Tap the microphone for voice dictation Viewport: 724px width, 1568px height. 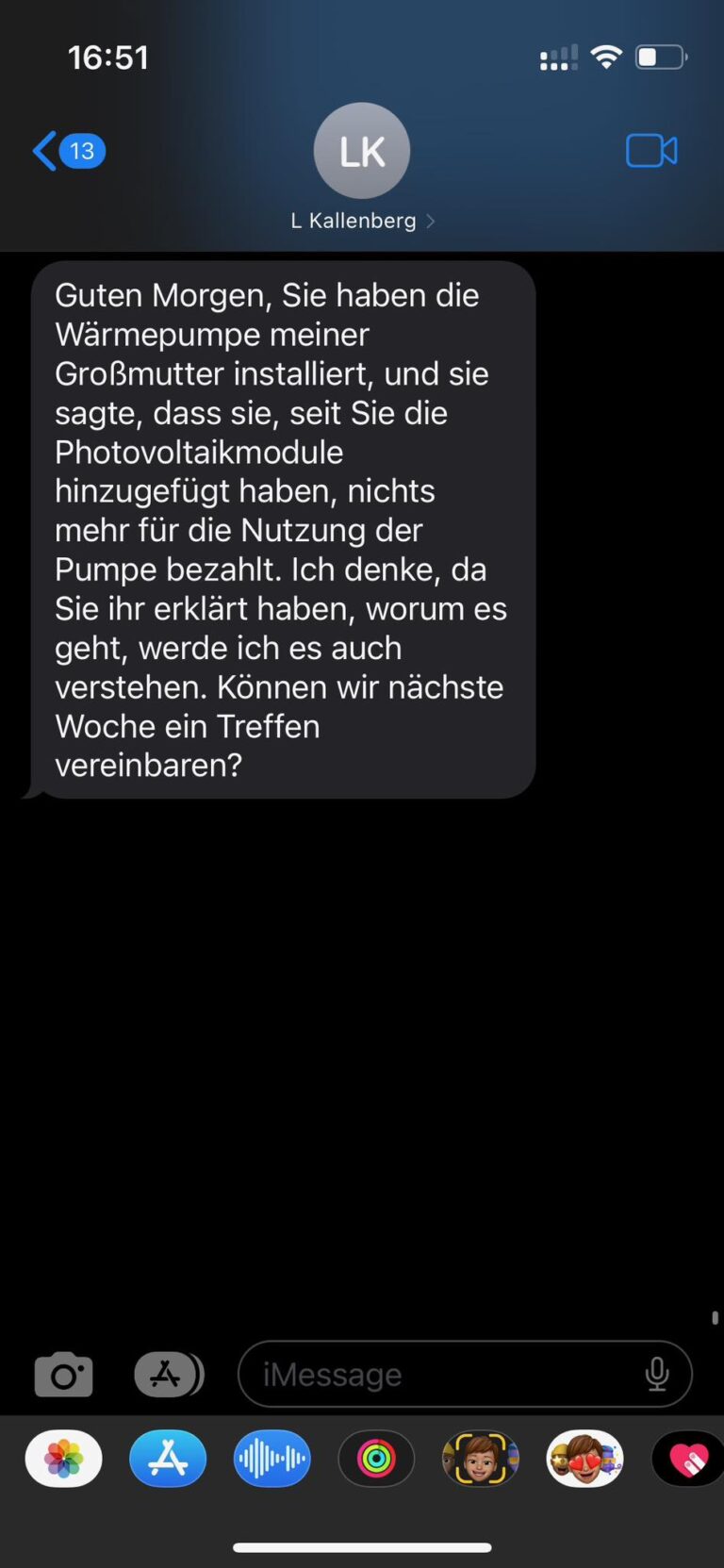point(657,1374)
